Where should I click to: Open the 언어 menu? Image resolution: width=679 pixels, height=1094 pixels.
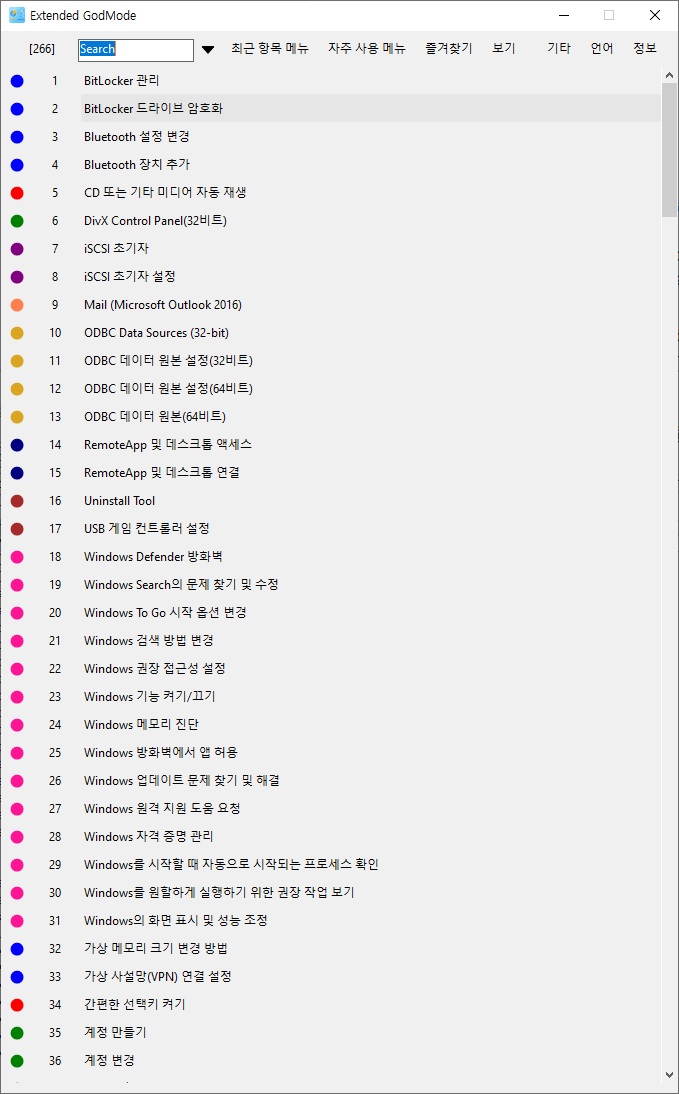coord(602,48)
